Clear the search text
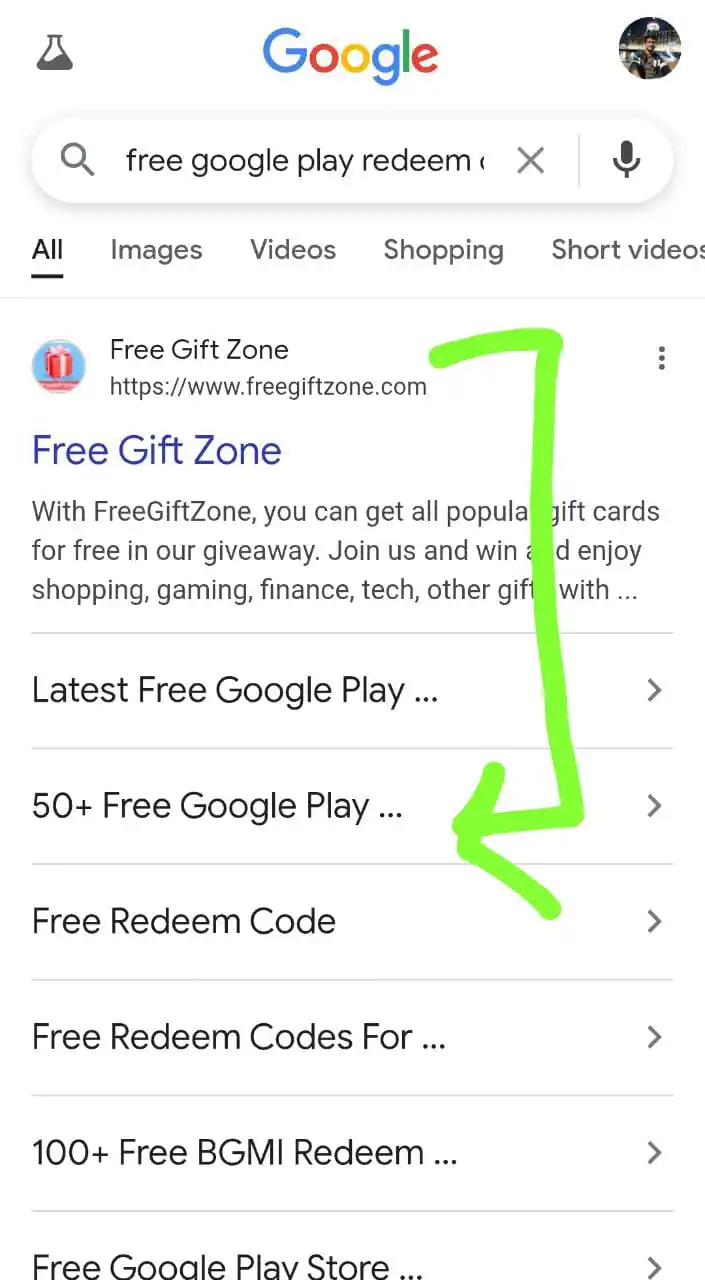The width and height of the screenshot is (705, 1280). [x=530, y=160]
